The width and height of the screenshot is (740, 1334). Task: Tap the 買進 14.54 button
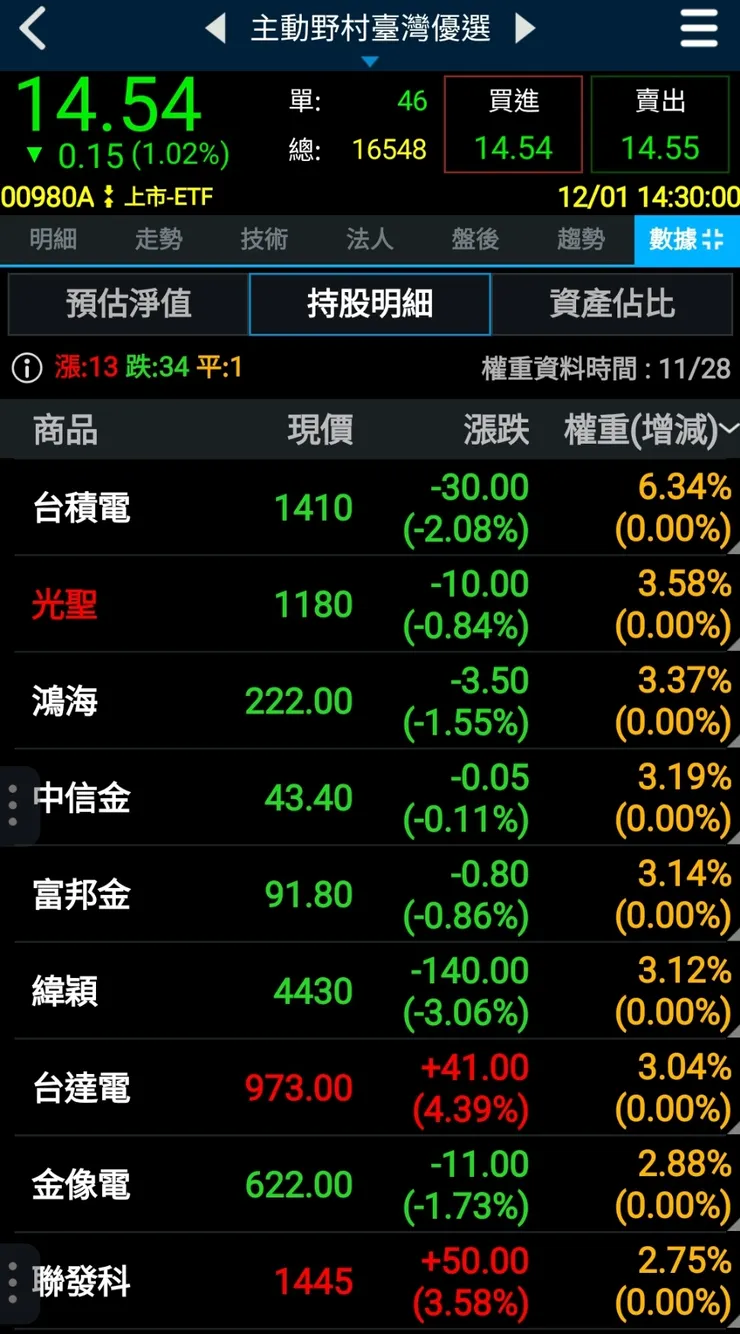point(513,125)
